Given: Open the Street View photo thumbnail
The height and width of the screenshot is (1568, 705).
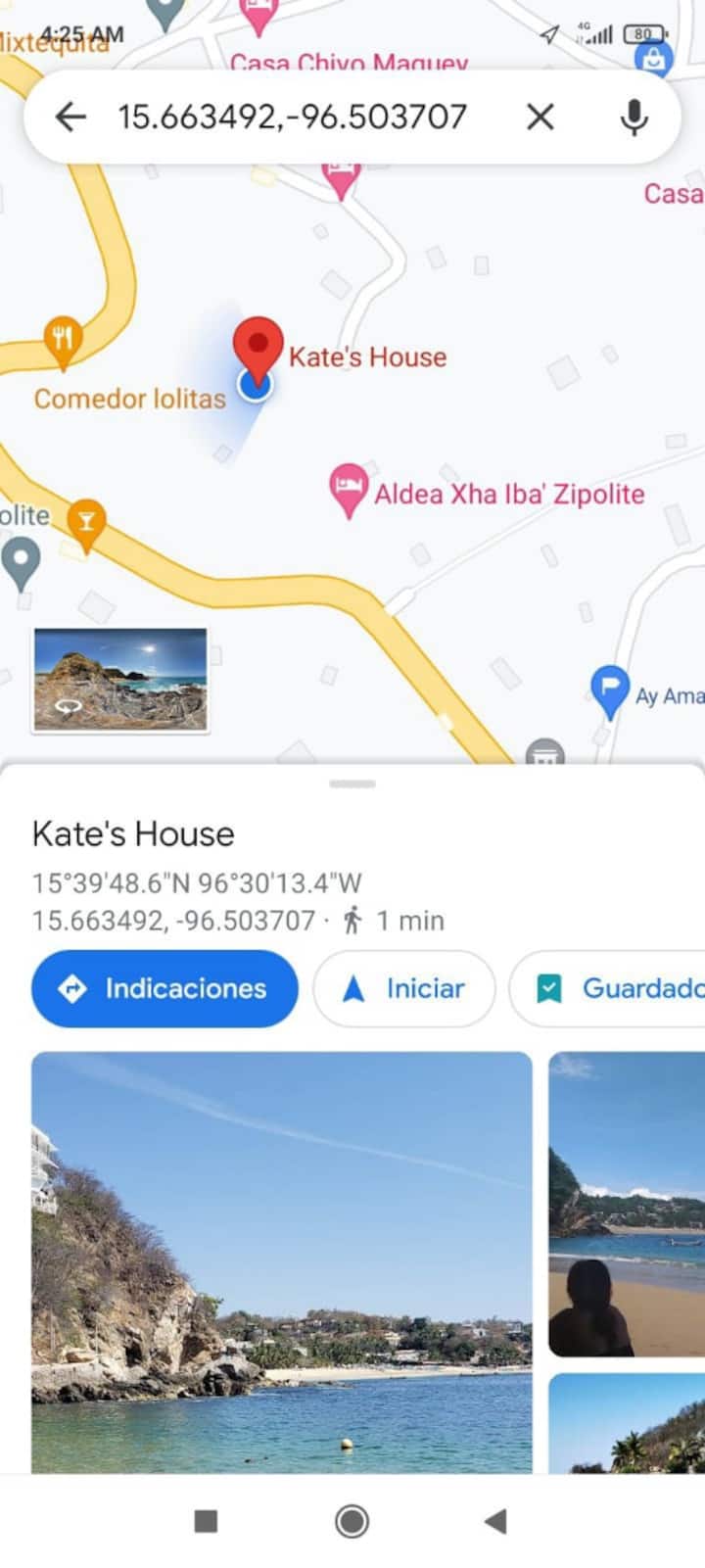Looking at the screenshot, I should [120, 680].
